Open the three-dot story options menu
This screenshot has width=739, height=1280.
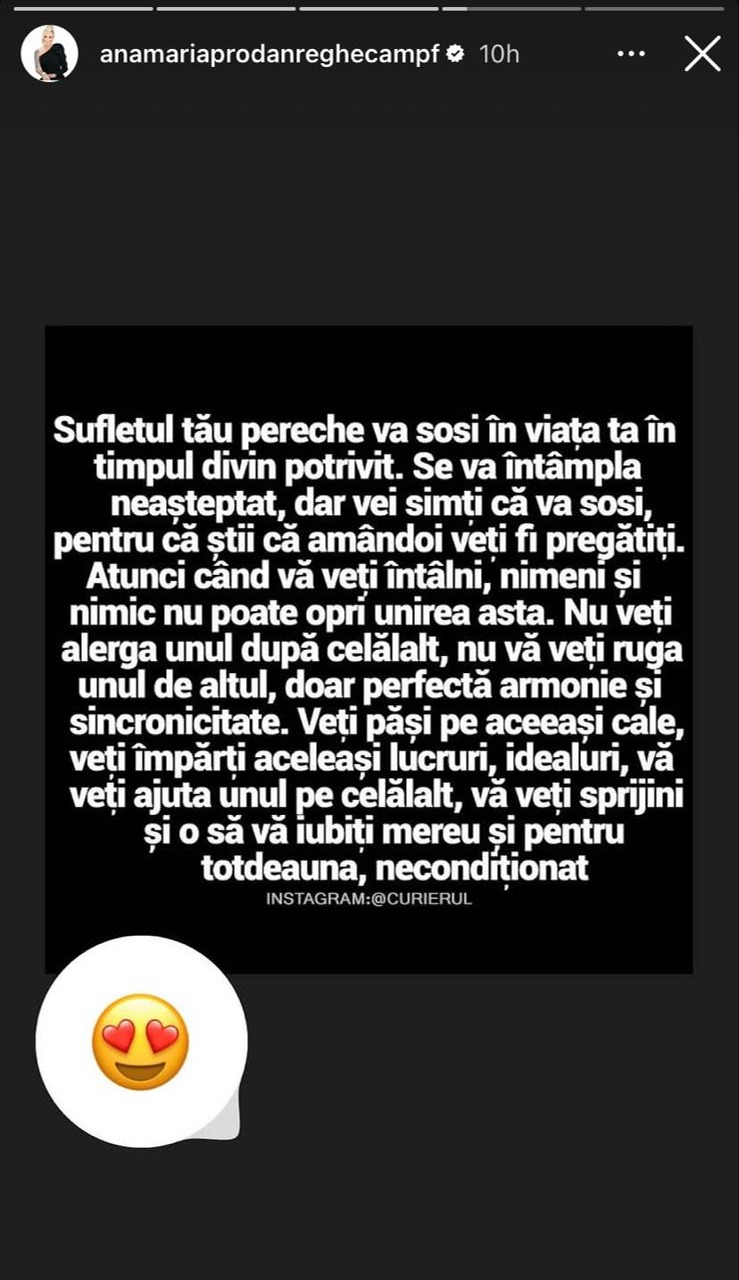[x=631, y=54]
